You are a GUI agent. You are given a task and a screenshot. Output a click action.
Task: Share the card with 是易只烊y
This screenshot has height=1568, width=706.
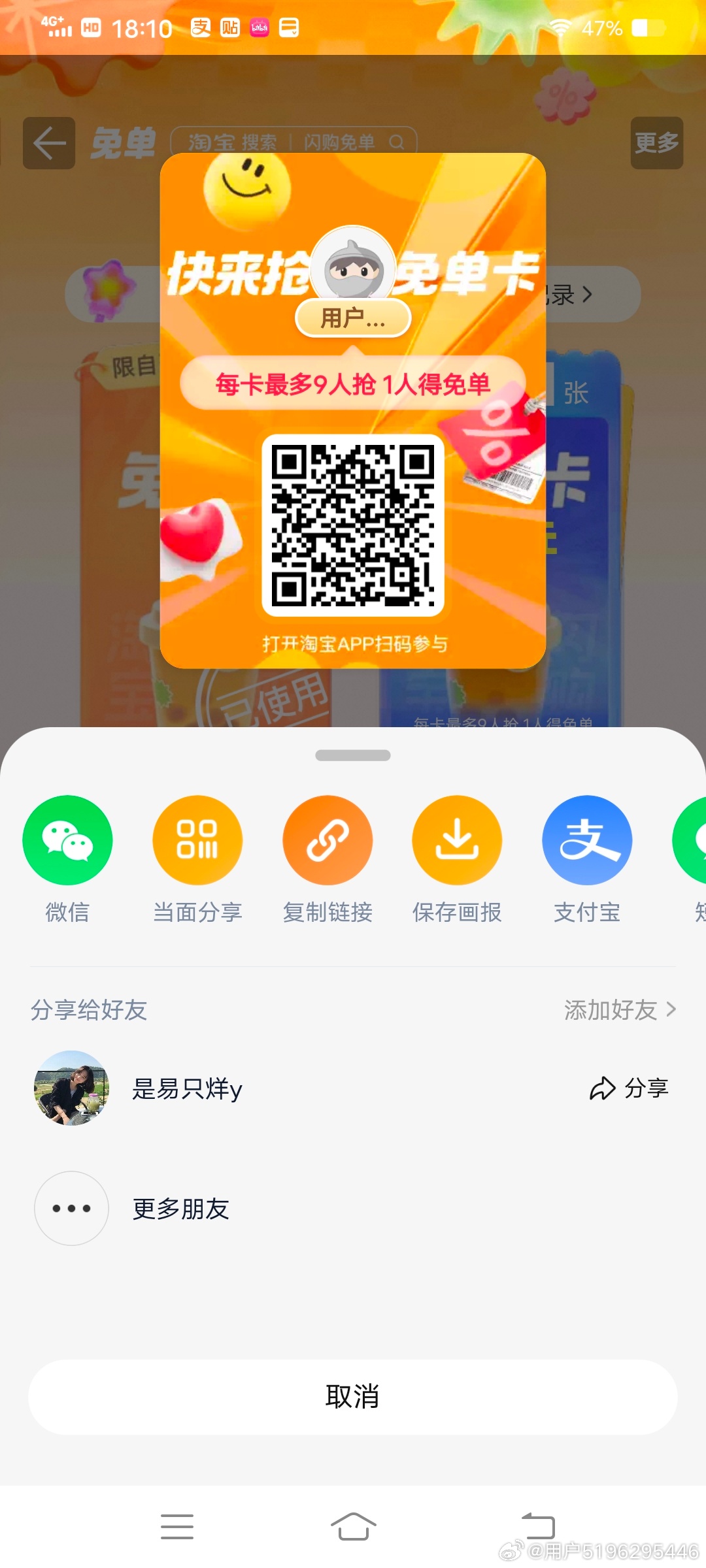629,1088
